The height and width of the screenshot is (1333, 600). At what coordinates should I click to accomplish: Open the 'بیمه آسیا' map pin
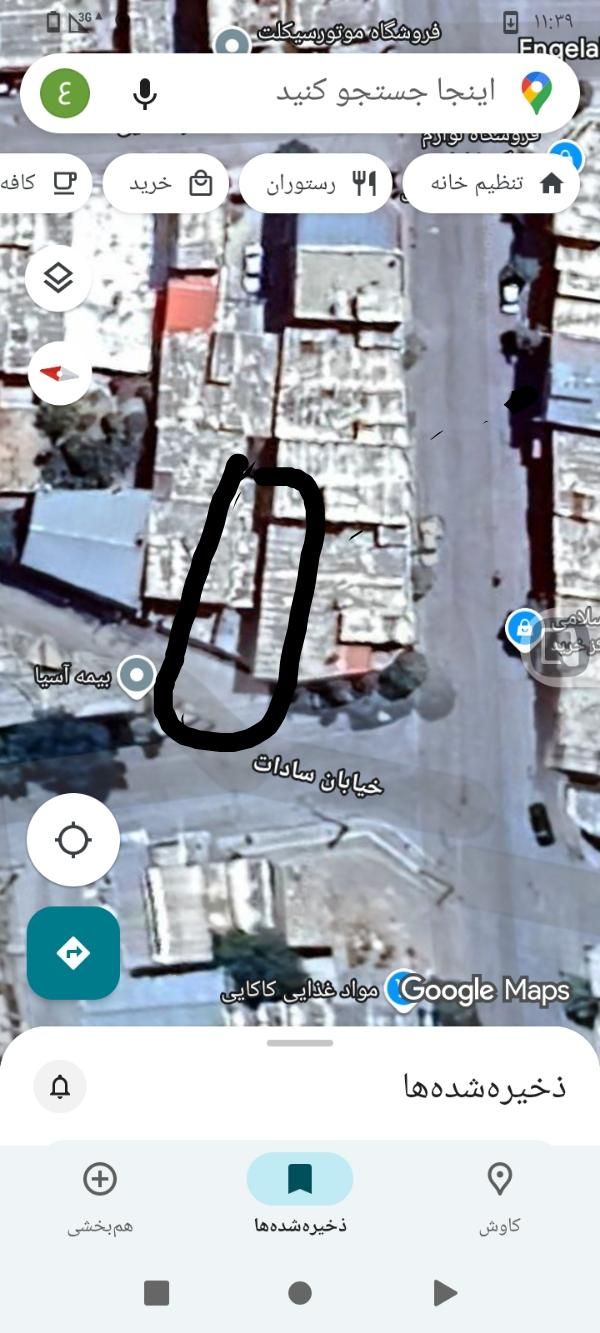136,676
